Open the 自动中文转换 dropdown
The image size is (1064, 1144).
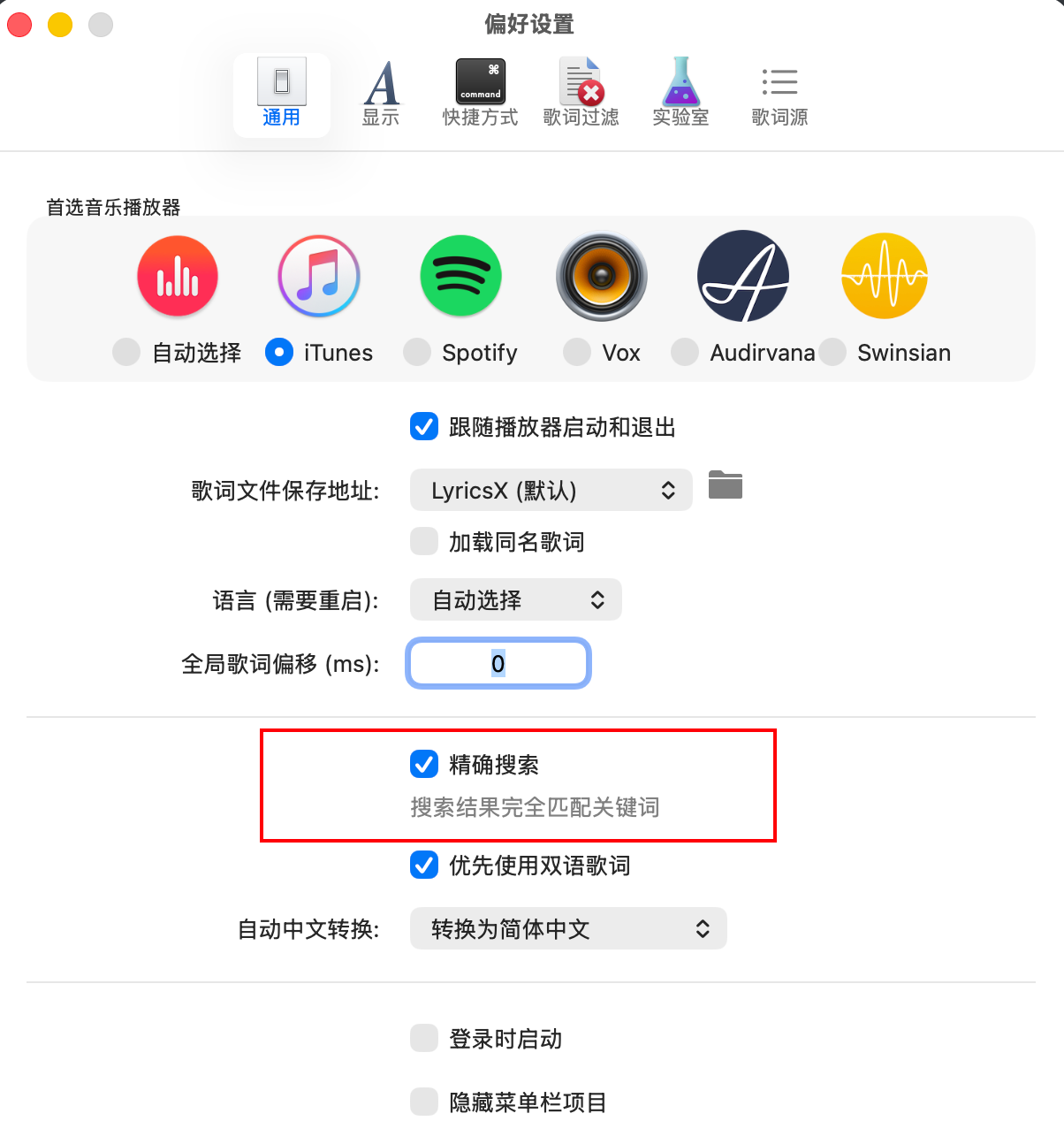pos(568,928)
